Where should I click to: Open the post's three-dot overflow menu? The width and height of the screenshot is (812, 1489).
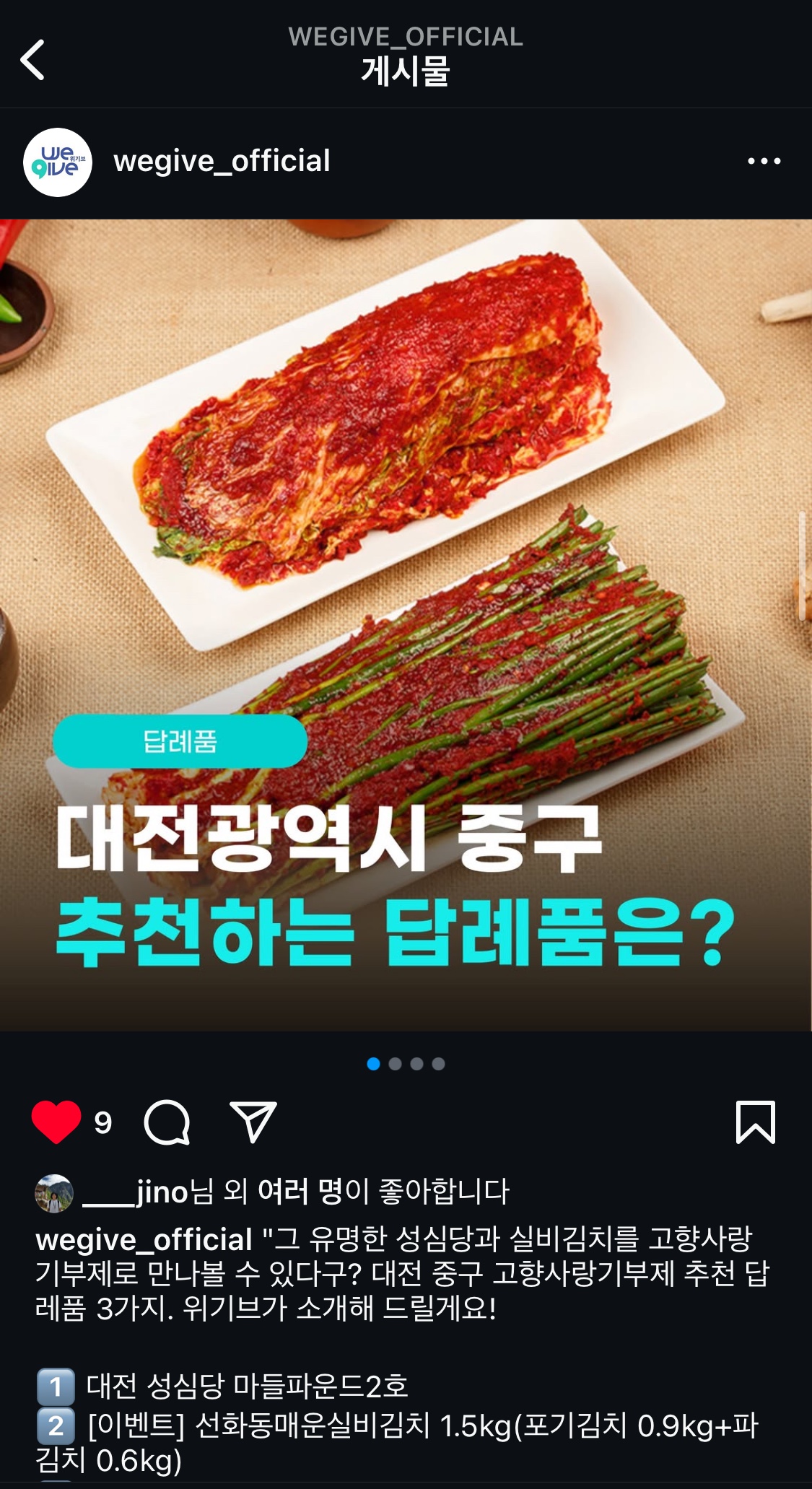(x=764, y=161)
